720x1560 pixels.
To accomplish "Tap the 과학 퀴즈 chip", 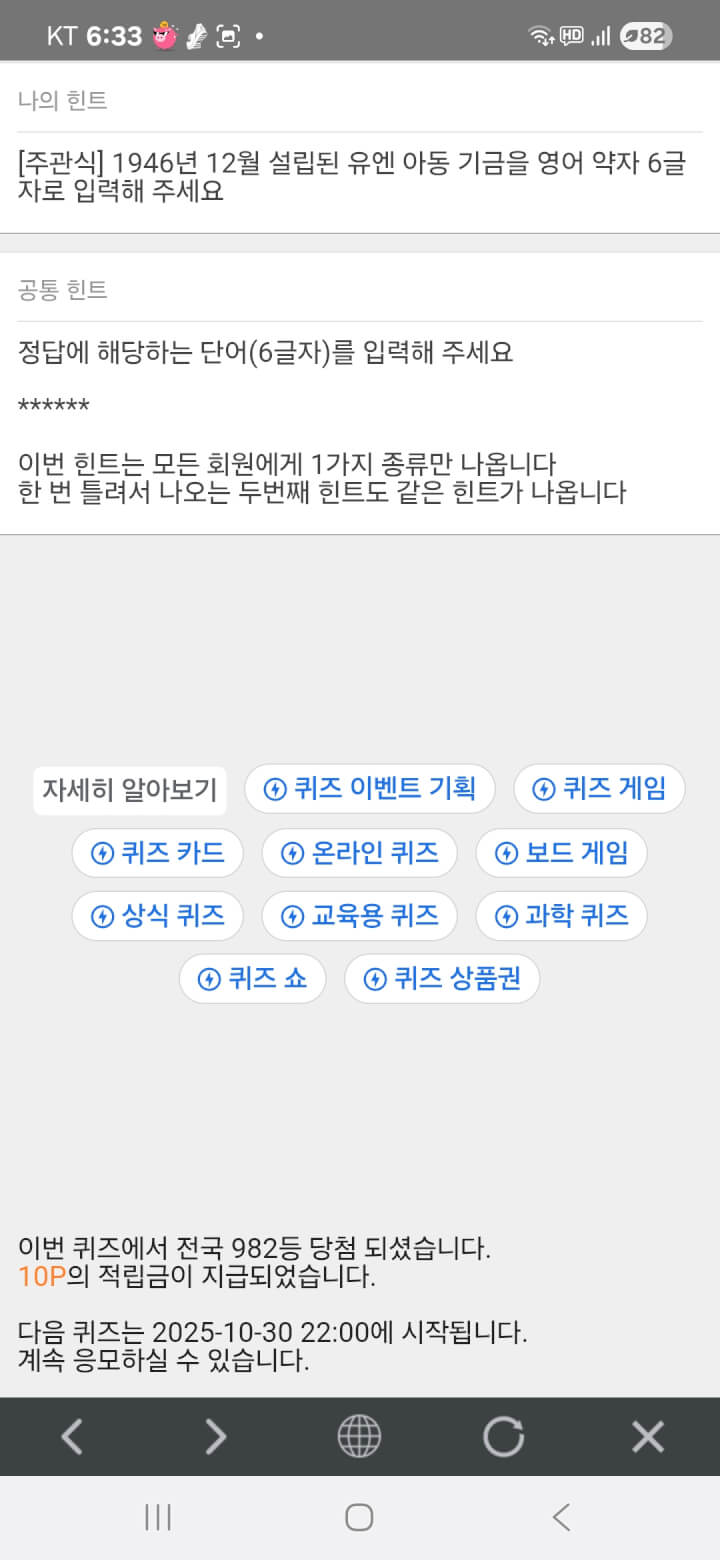I will (561, 916).
